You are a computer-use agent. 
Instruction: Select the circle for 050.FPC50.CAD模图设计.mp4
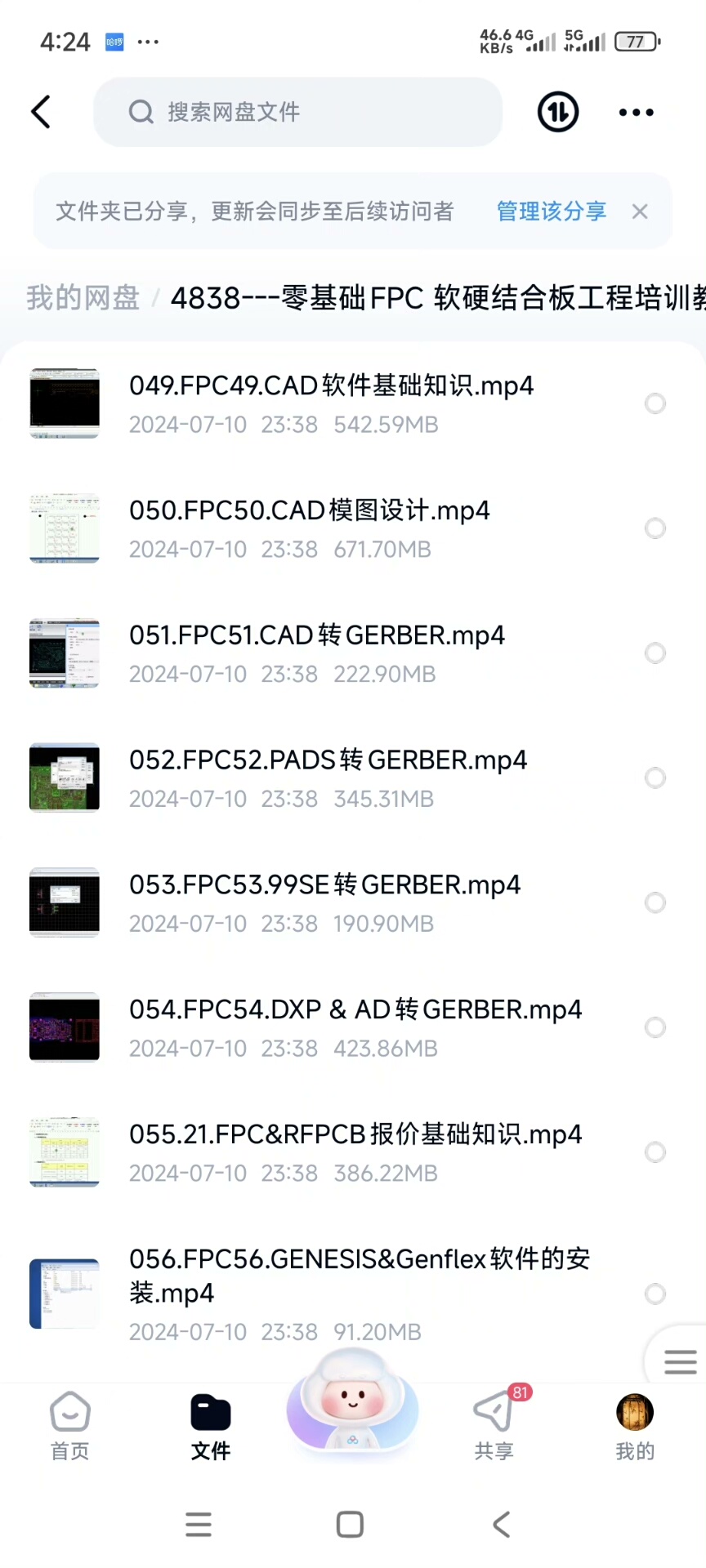coord(655,528)
